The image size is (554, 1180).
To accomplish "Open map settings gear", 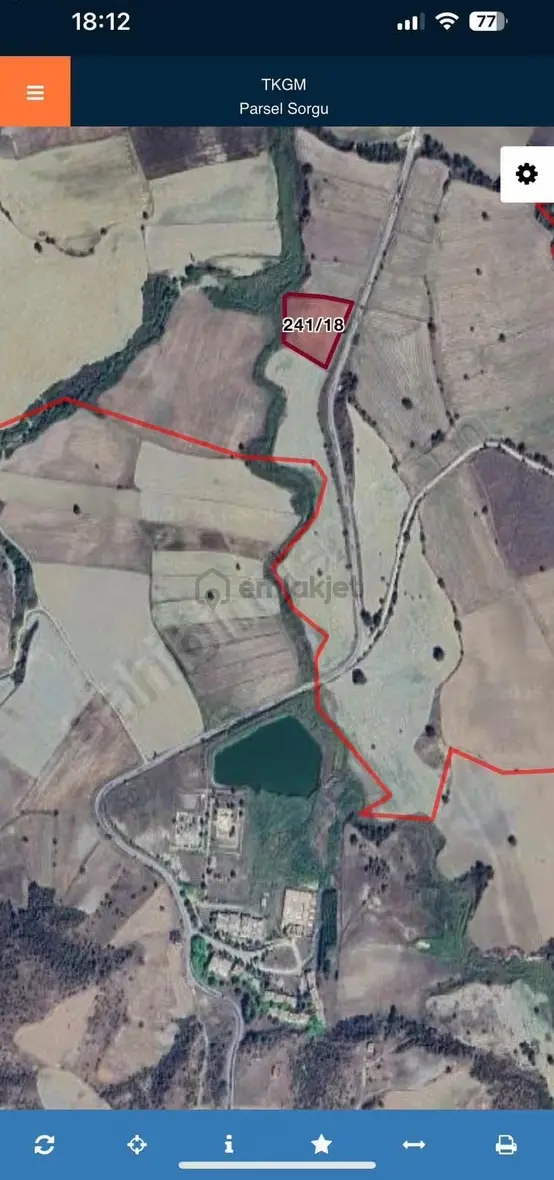I will pos(527,174).
